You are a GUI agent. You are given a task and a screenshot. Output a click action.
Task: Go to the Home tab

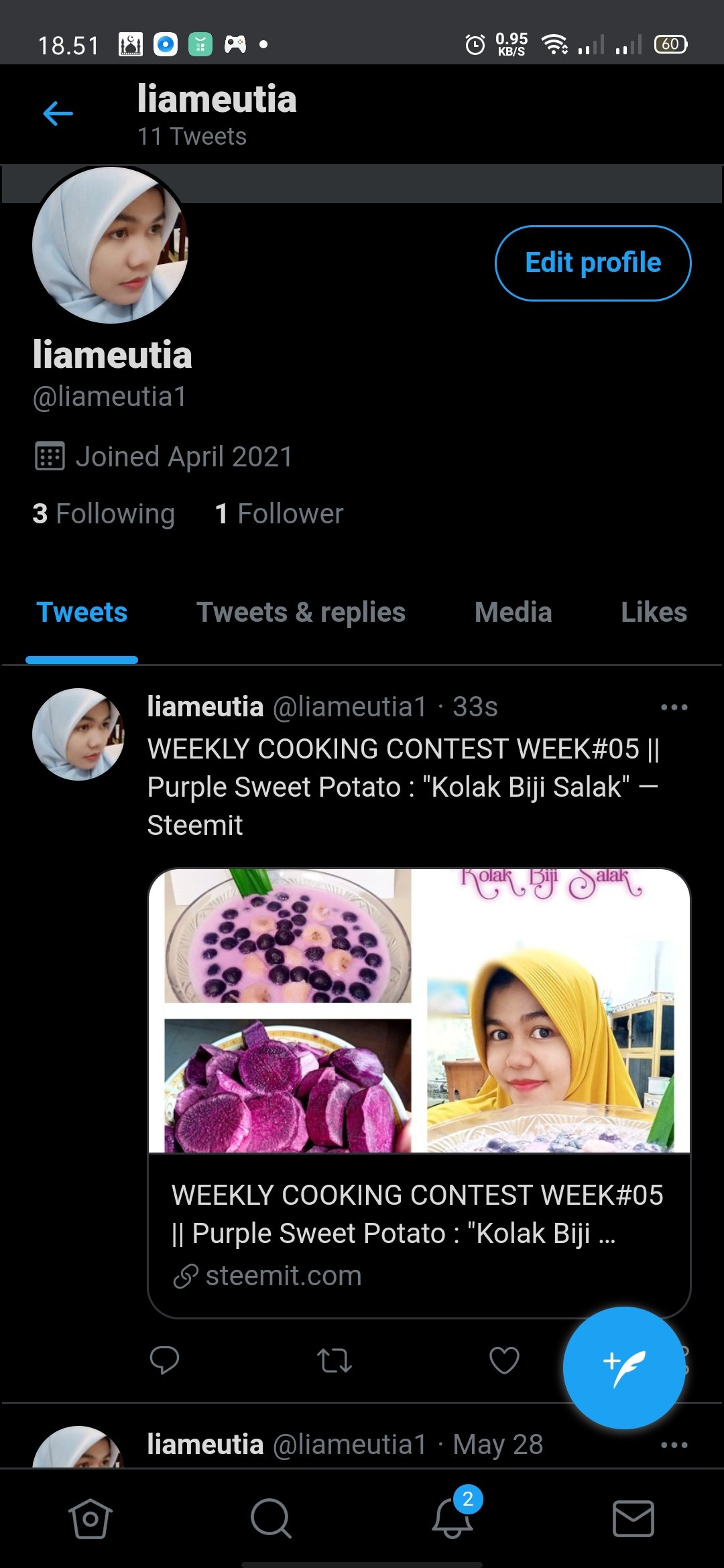[90, 1518]
